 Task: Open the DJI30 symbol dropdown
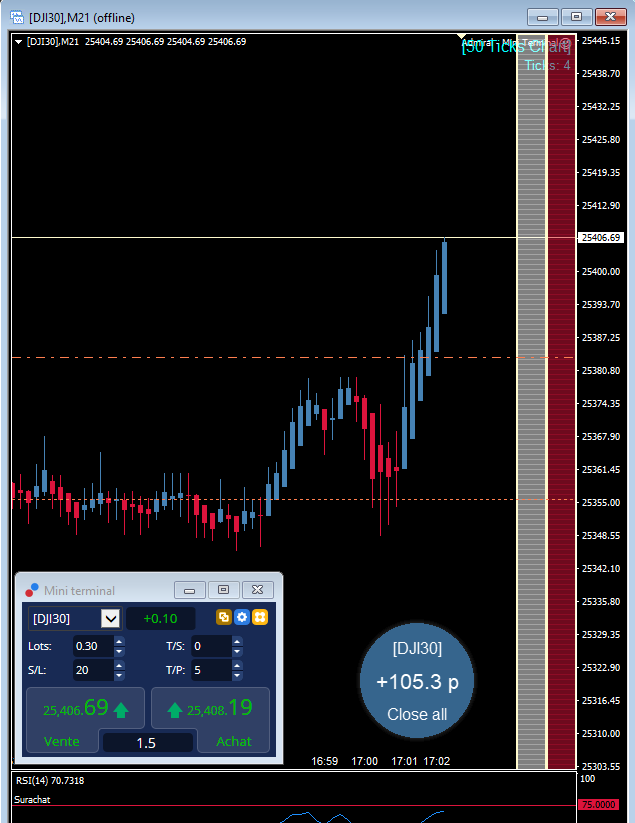tap(111, 618)
